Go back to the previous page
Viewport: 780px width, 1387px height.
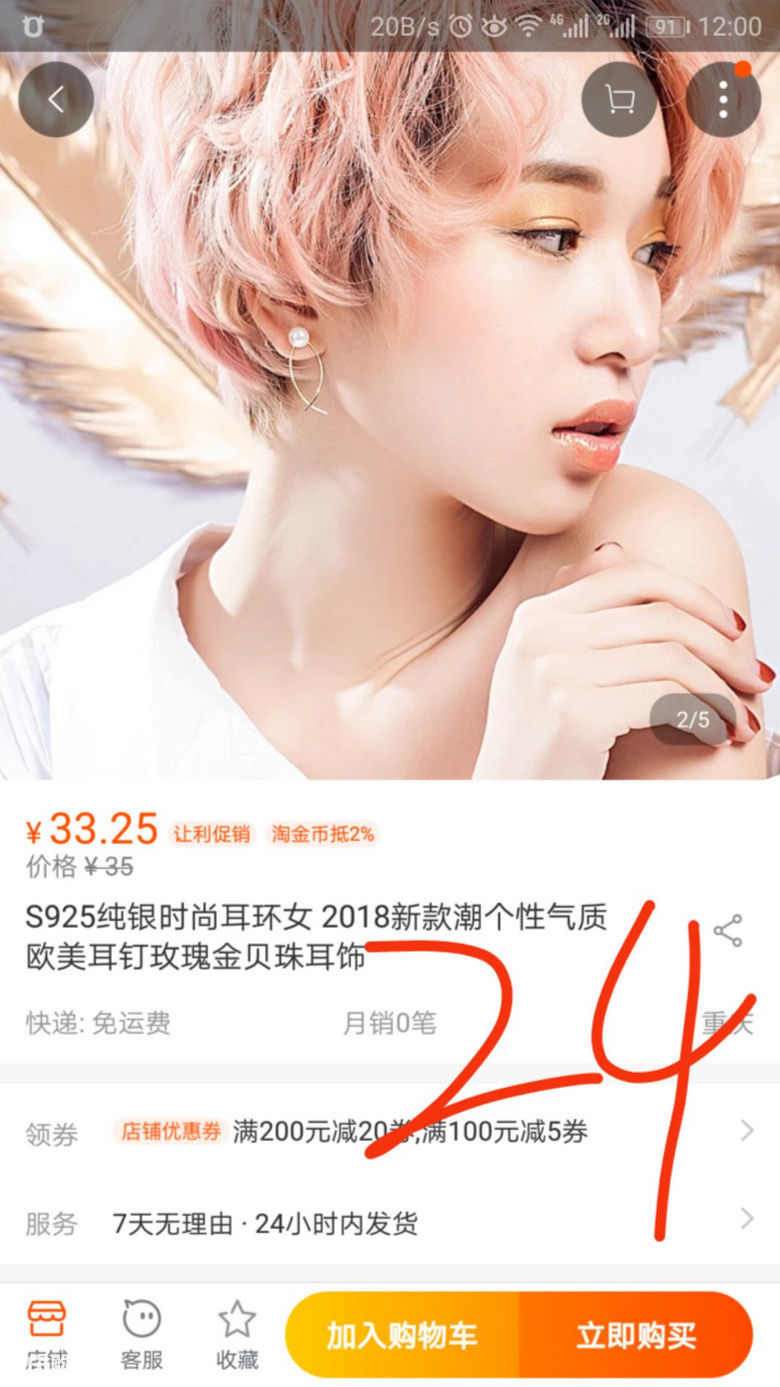pos(56,100)
